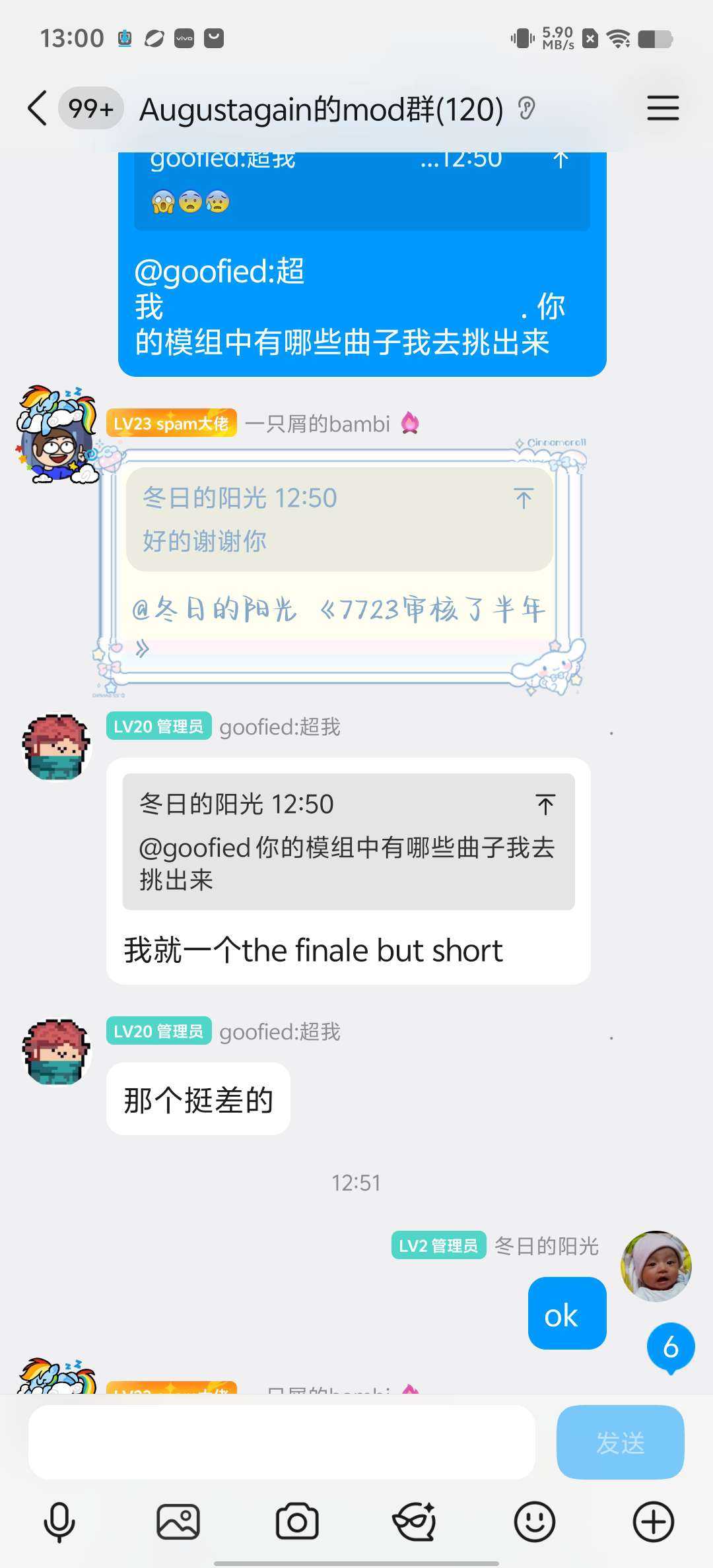
Task: Open the plus menu for more attachments
Action: pyautogui.click(x=653, y=1522)
